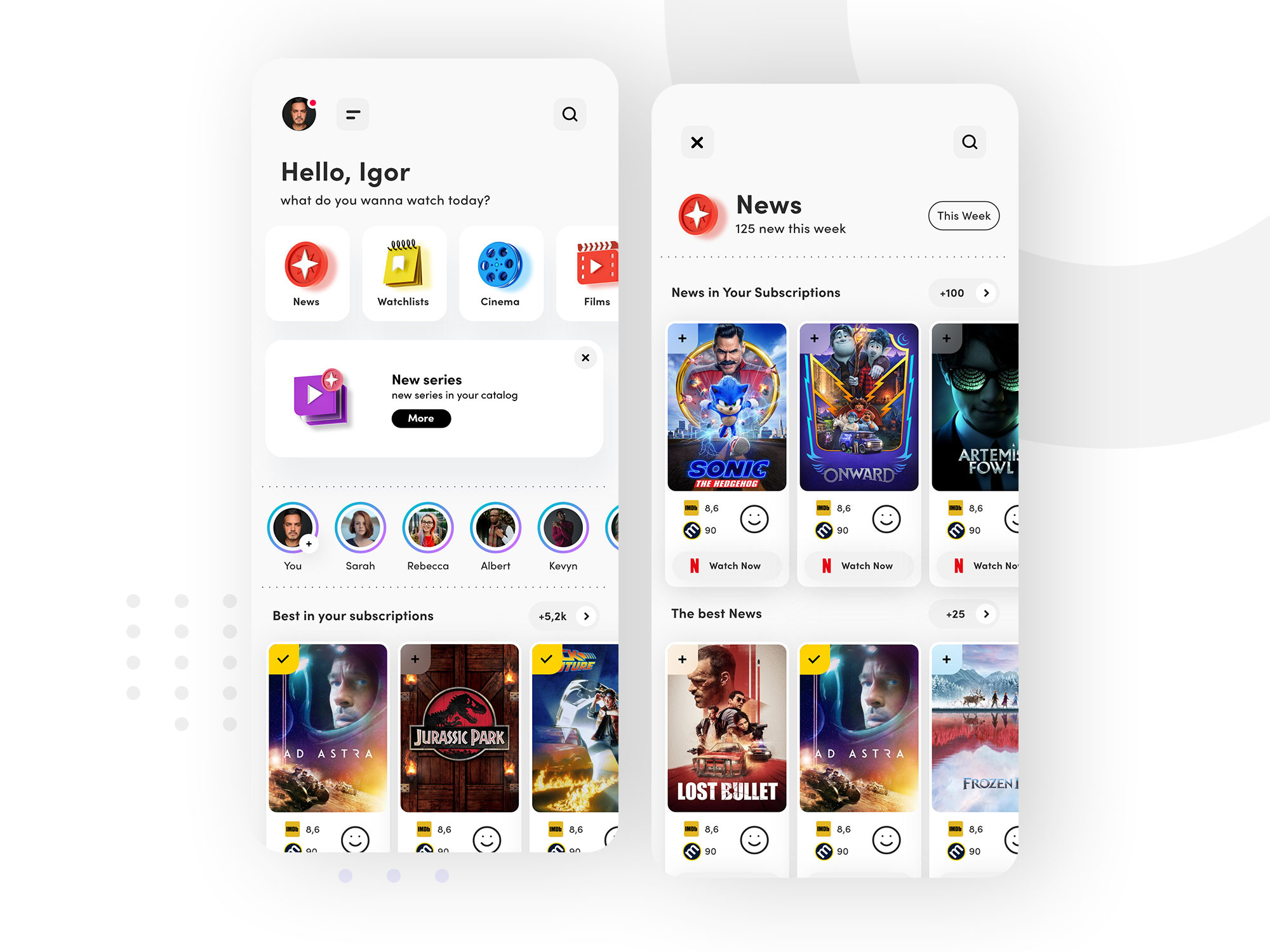This screenshot has height=952, width=1270.
Task: Open the Jurassic Park poster card
Action: click(x=459, y=728)
